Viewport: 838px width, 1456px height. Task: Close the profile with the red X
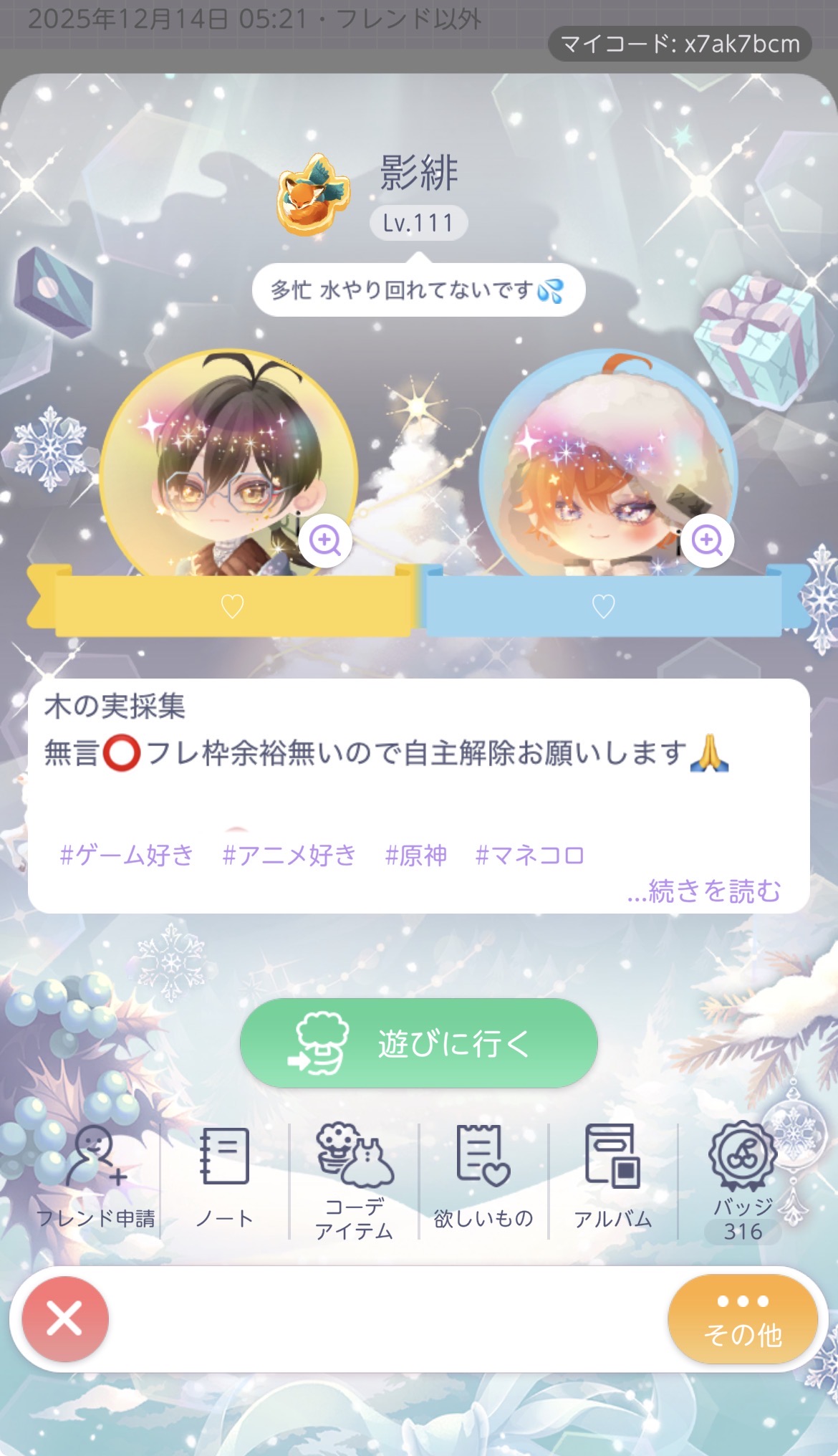point(65,1318)
